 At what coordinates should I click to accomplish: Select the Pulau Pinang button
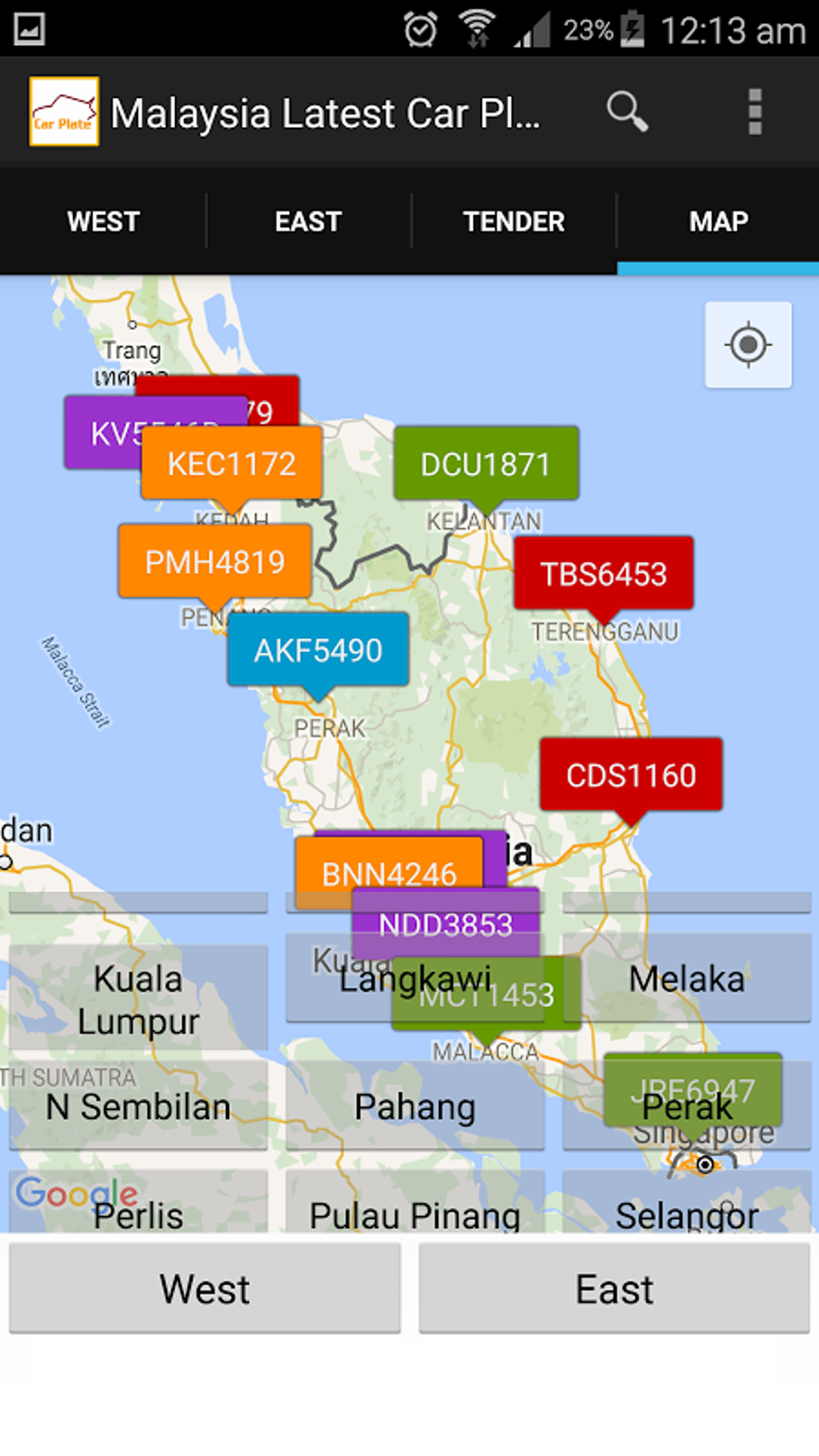(x=414, y=1213)
